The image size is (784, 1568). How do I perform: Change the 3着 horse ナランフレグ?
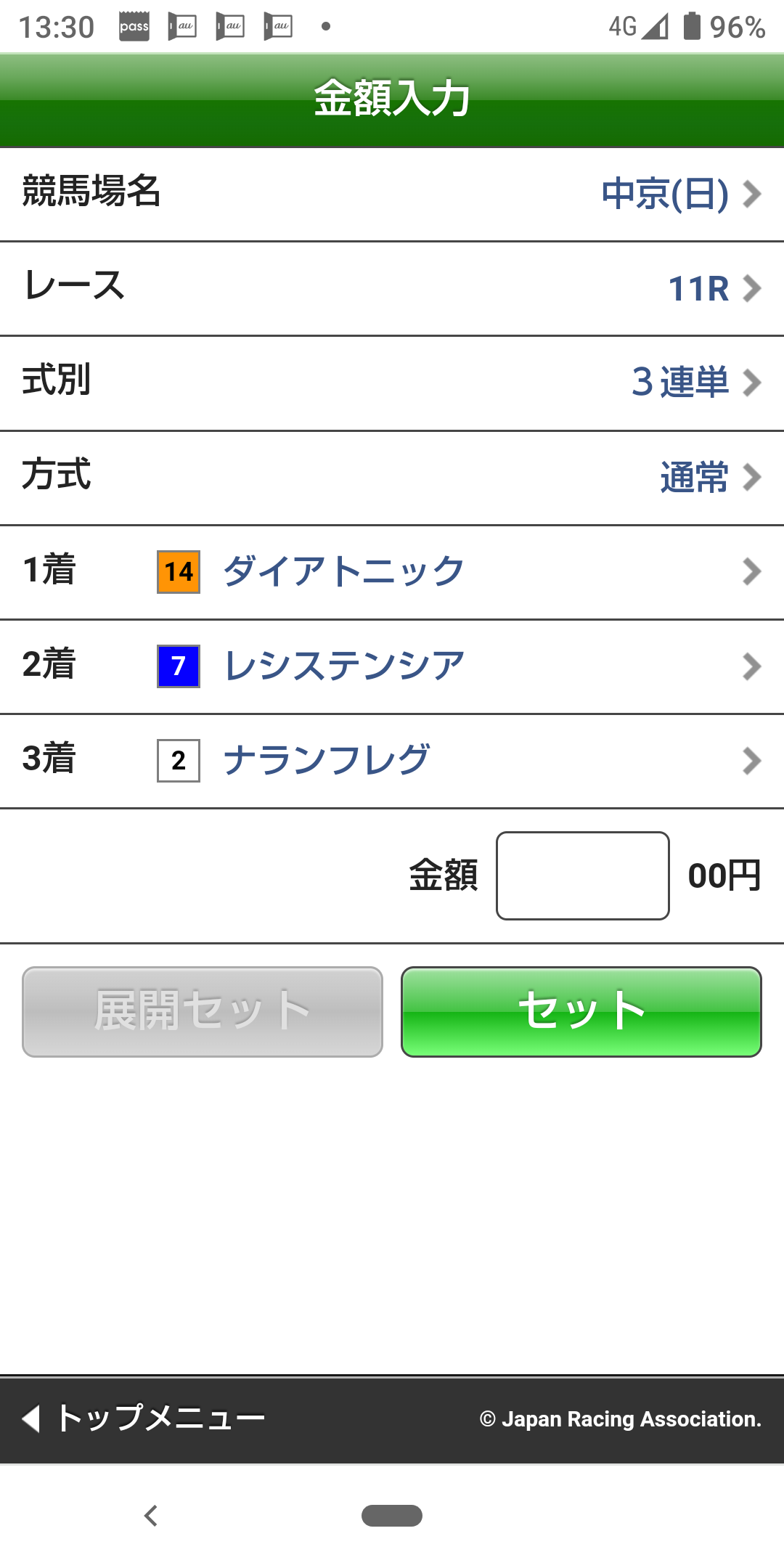(392, 759)
